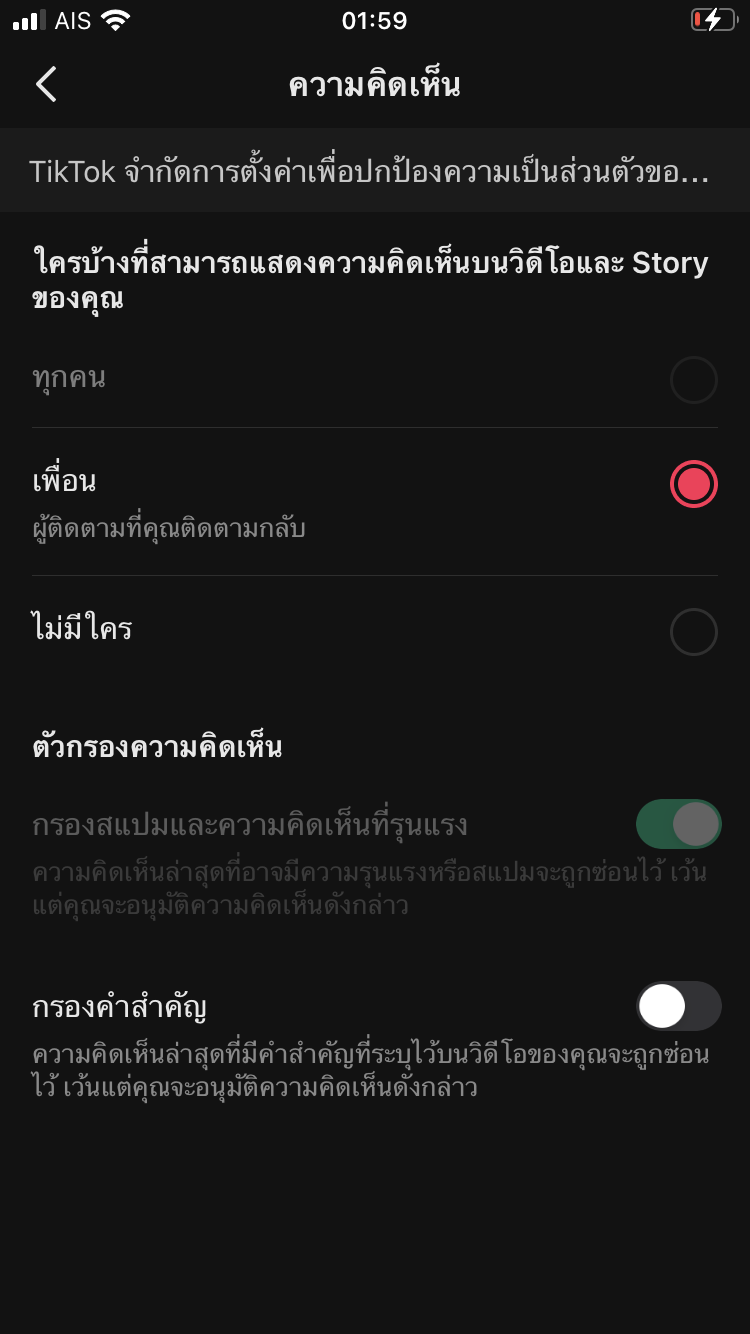750x1334 pixels.
Task: Enable the กรองคำสำคัญ keyword filter
Action: click(678, 1006)
